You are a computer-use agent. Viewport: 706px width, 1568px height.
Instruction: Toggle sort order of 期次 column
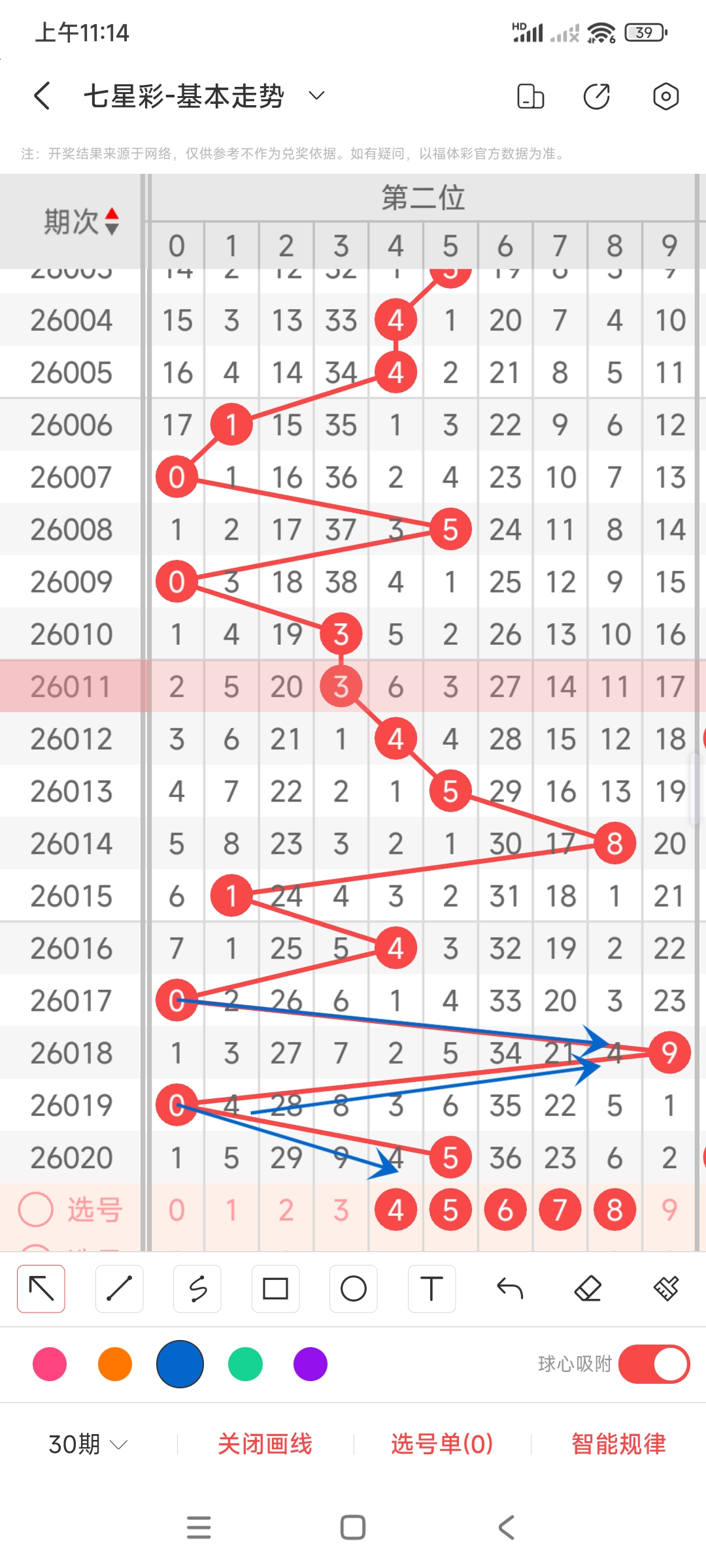tap(112, 221)
